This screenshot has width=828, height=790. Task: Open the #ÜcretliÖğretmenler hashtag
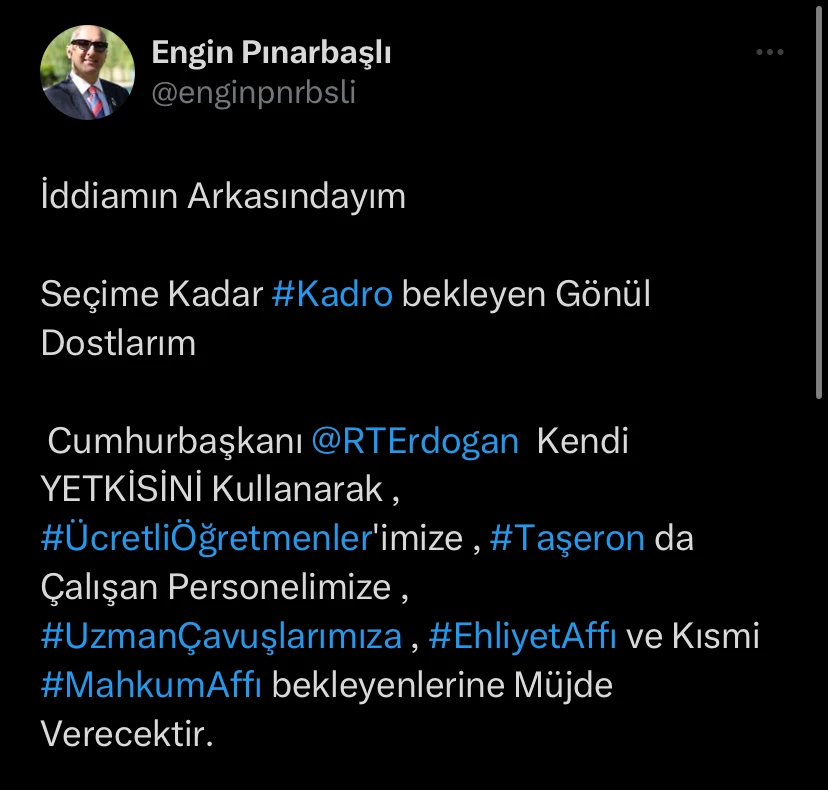click(x=206, y=538)
